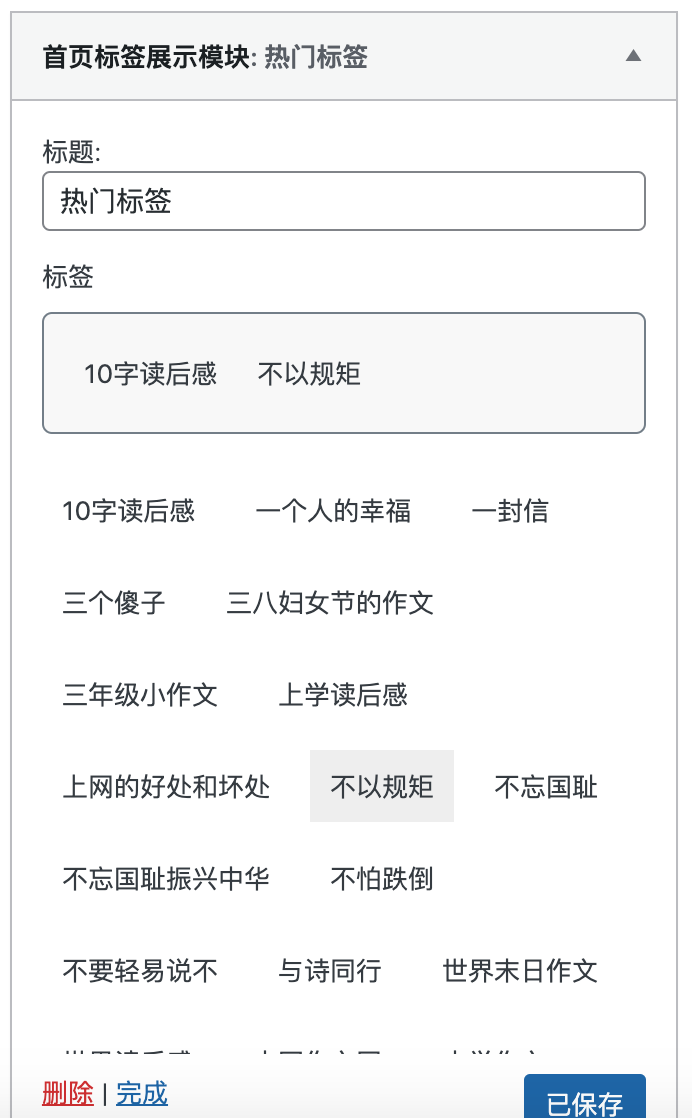692x1118 pixels.
Task: Select the 一个人的幸福 tag
Action: pos(333,511)
